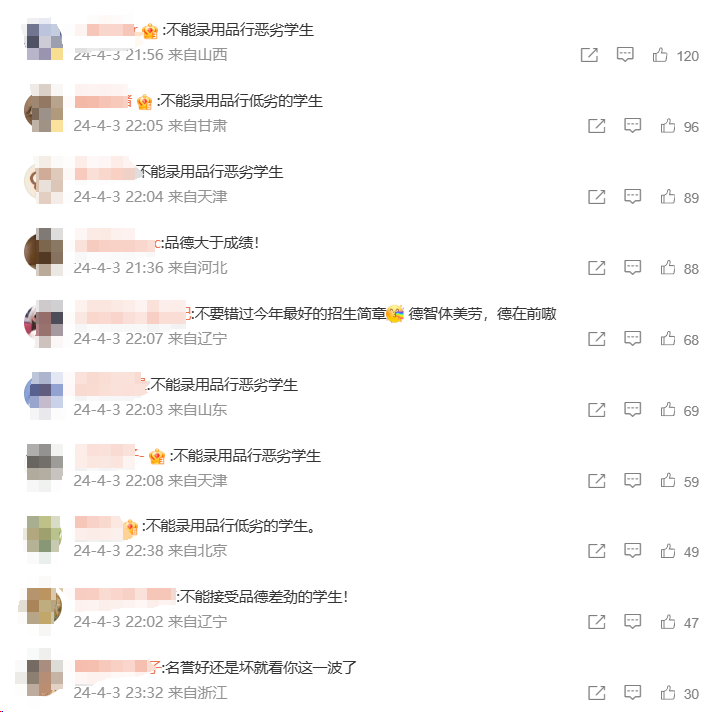Like the 22:08 comment from 天津
The height and width of the screenshot is (712, 708).
tap(668, 481)
